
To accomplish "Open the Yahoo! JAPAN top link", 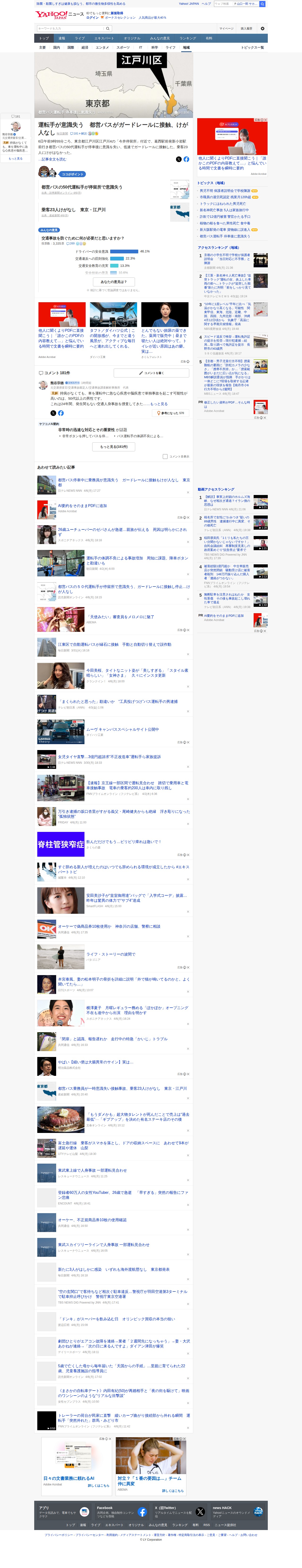I will tap(188, 4).
